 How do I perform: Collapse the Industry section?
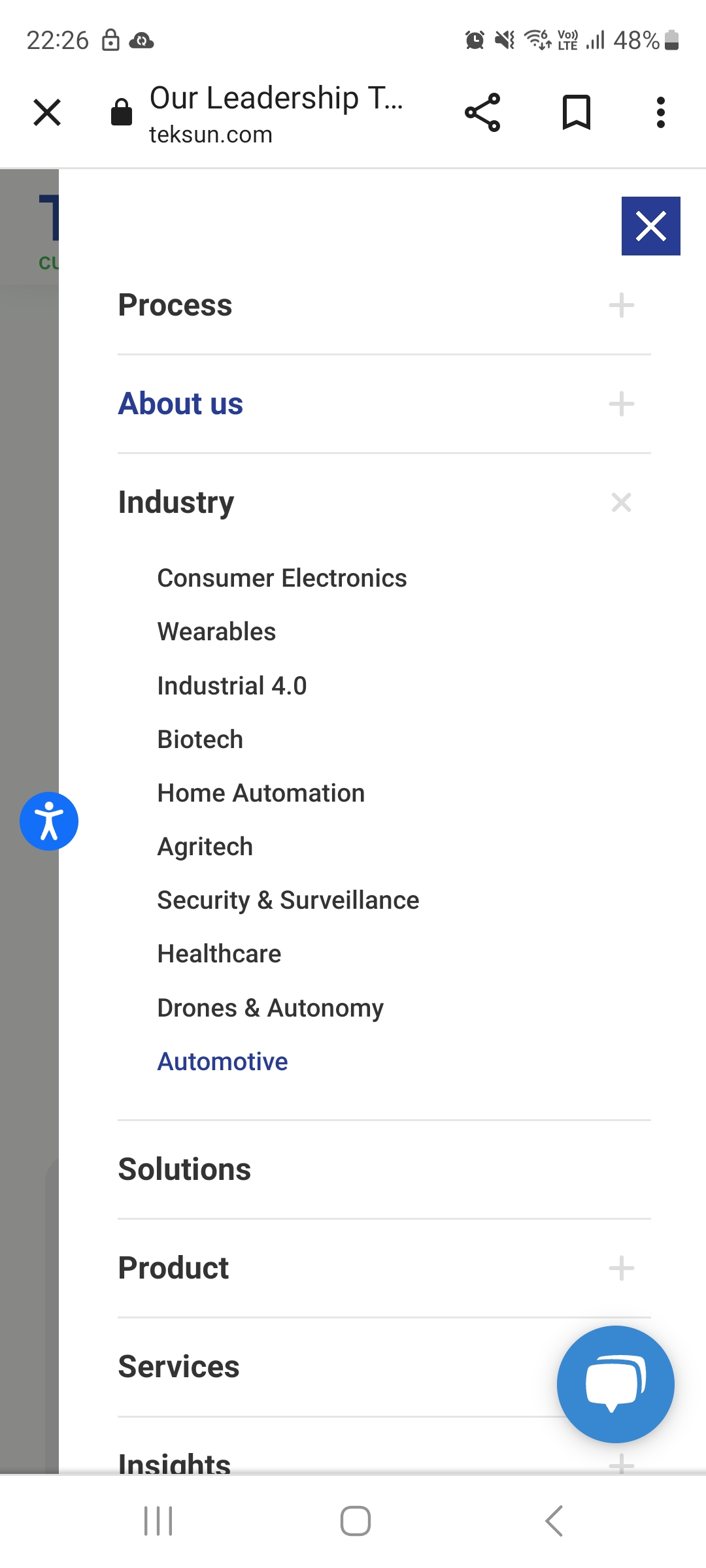point(621,502)
